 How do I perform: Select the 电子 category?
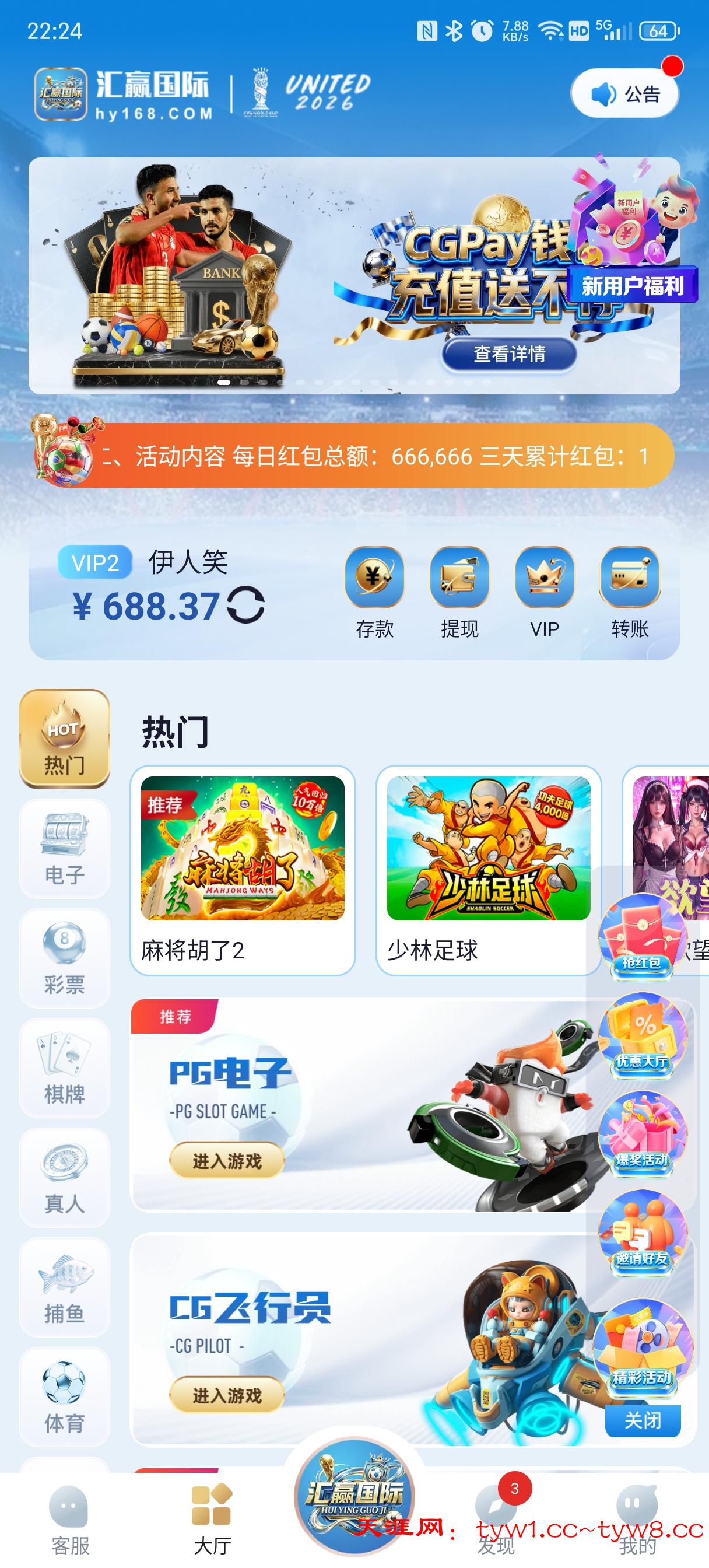tap(65, 849)
